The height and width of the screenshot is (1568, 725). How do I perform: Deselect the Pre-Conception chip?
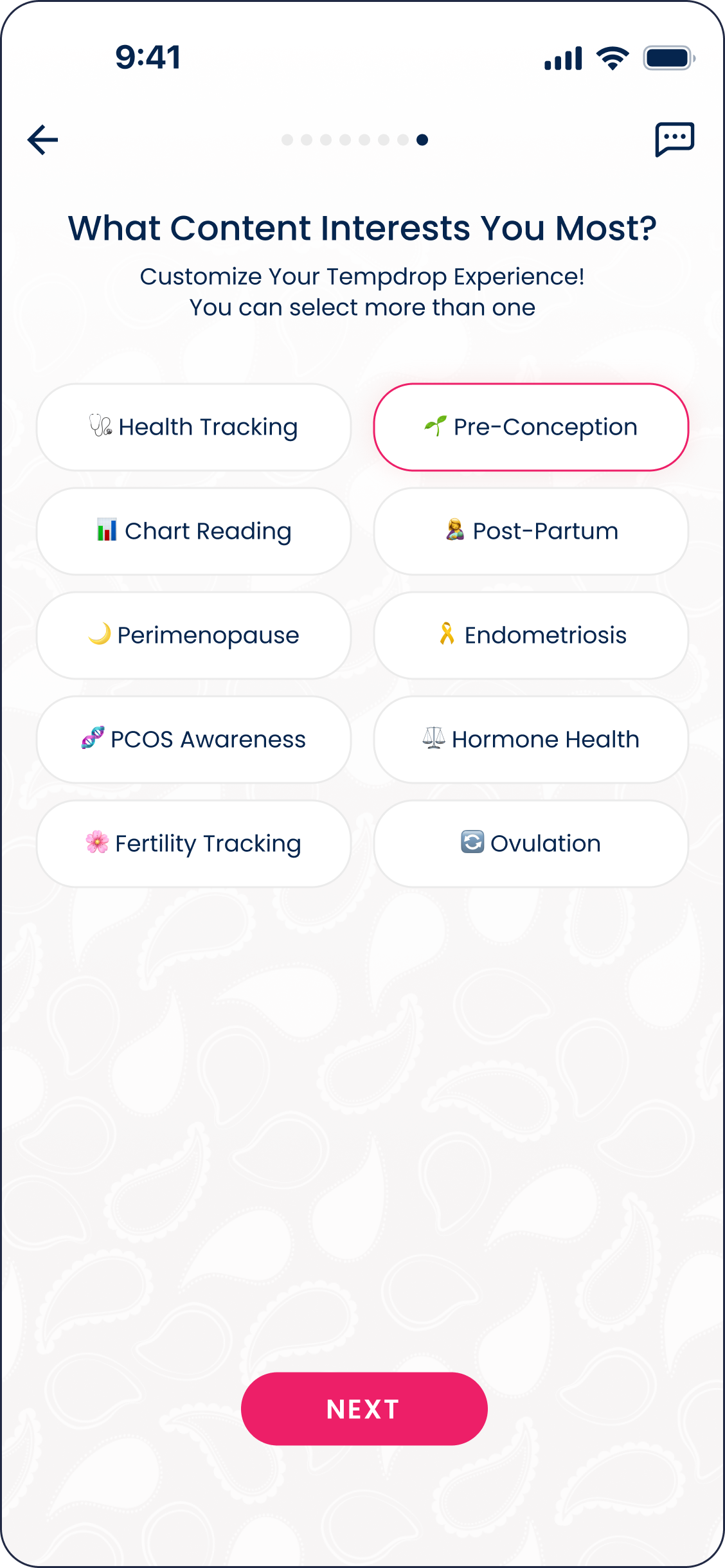(x=531, y=427)
